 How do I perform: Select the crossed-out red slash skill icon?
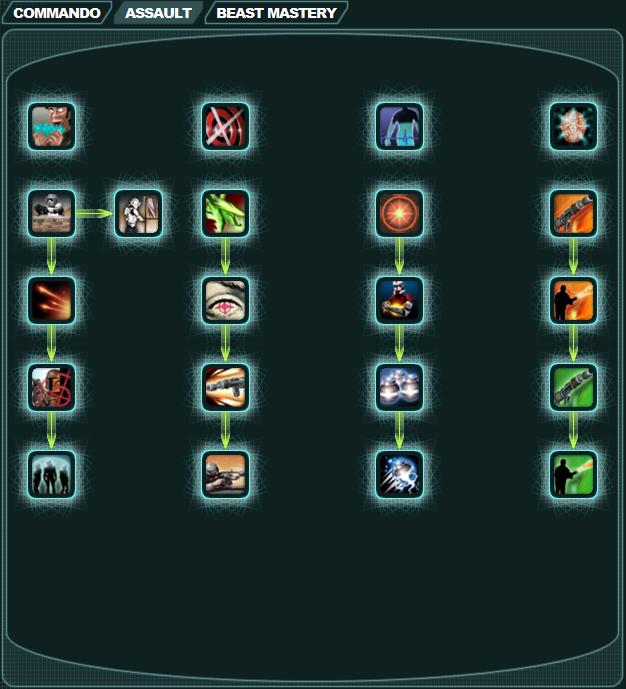point(225,127)
